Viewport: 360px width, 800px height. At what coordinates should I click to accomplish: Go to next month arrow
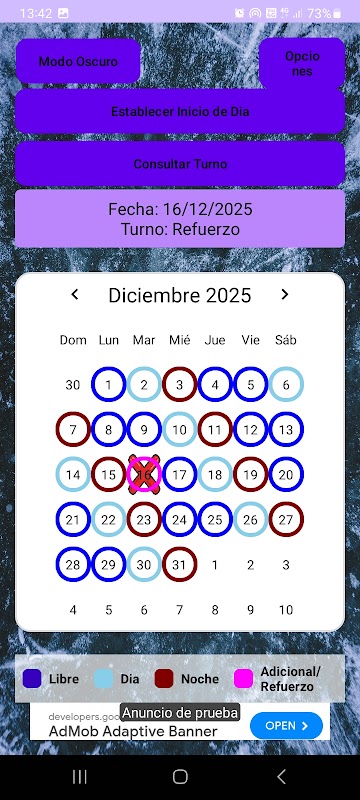[x=285, y=294]
